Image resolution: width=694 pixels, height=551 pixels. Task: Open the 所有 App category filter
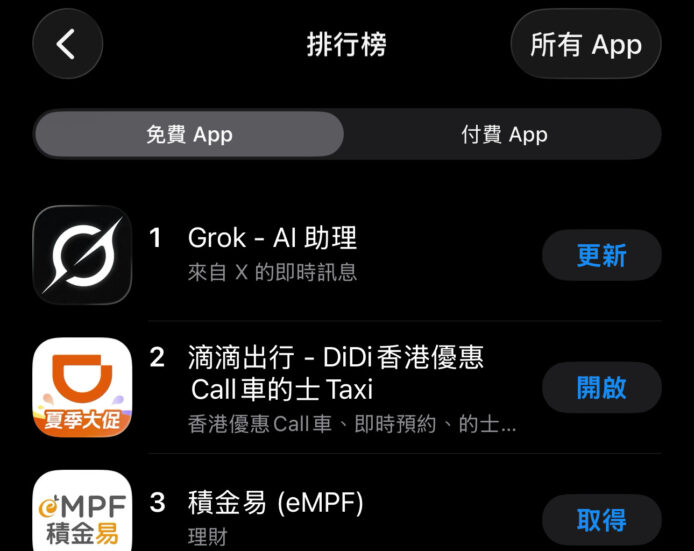(x=585, y=45)
